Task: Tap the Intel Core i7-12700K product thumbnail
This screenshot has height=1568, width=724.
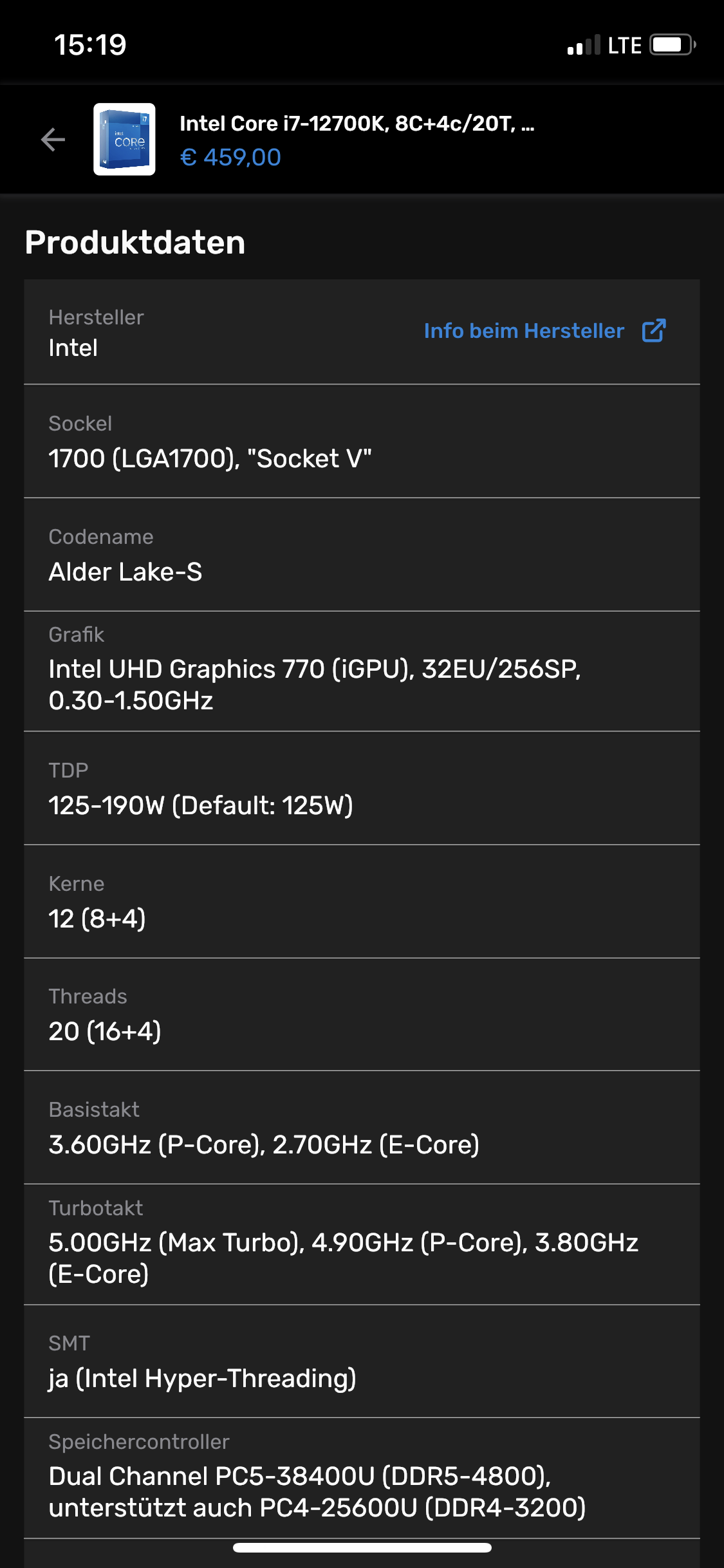Action: [x=124, y=139]
